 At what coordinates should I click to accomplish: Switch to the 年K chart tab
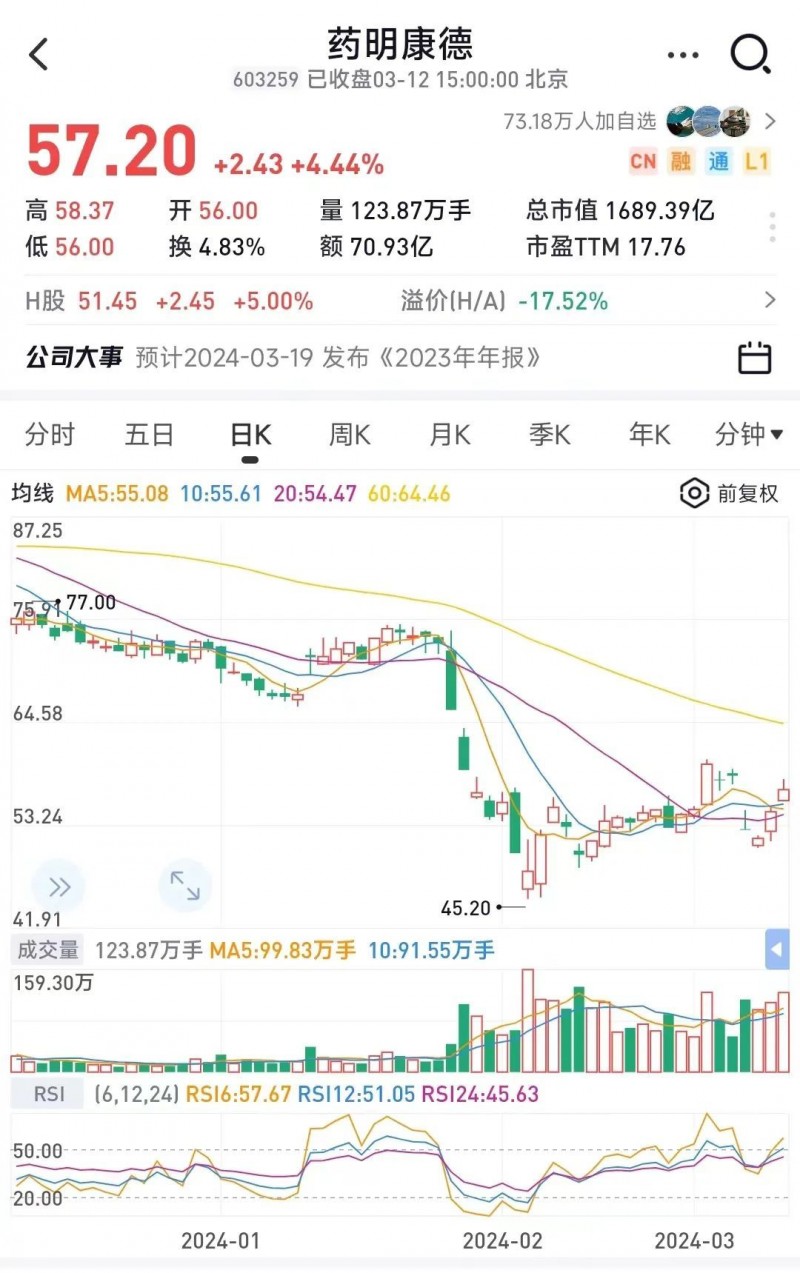[649, 435]
